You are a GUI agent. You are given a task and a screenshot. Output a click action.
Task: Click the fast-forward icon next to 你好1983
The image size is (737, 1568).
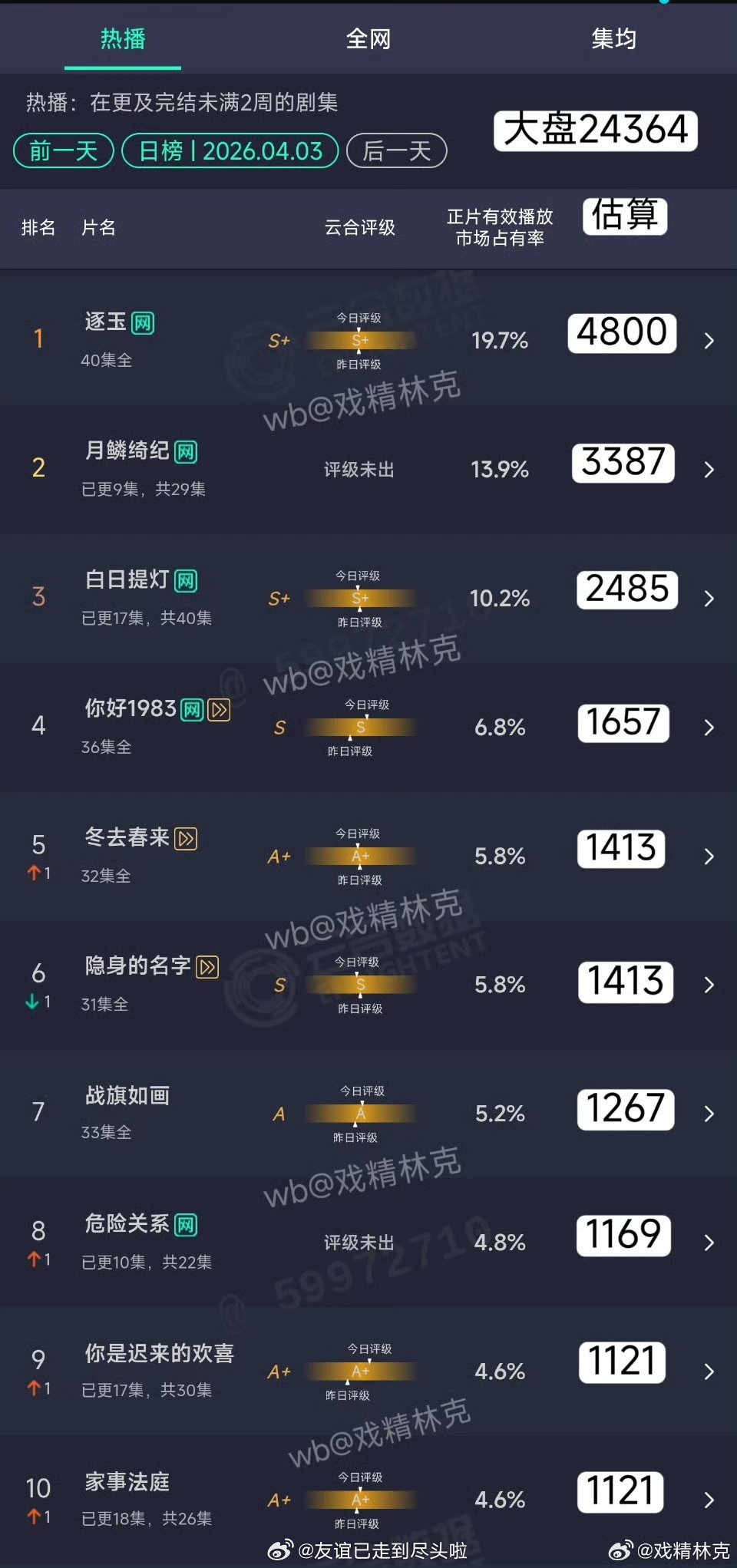coord(217,709)
